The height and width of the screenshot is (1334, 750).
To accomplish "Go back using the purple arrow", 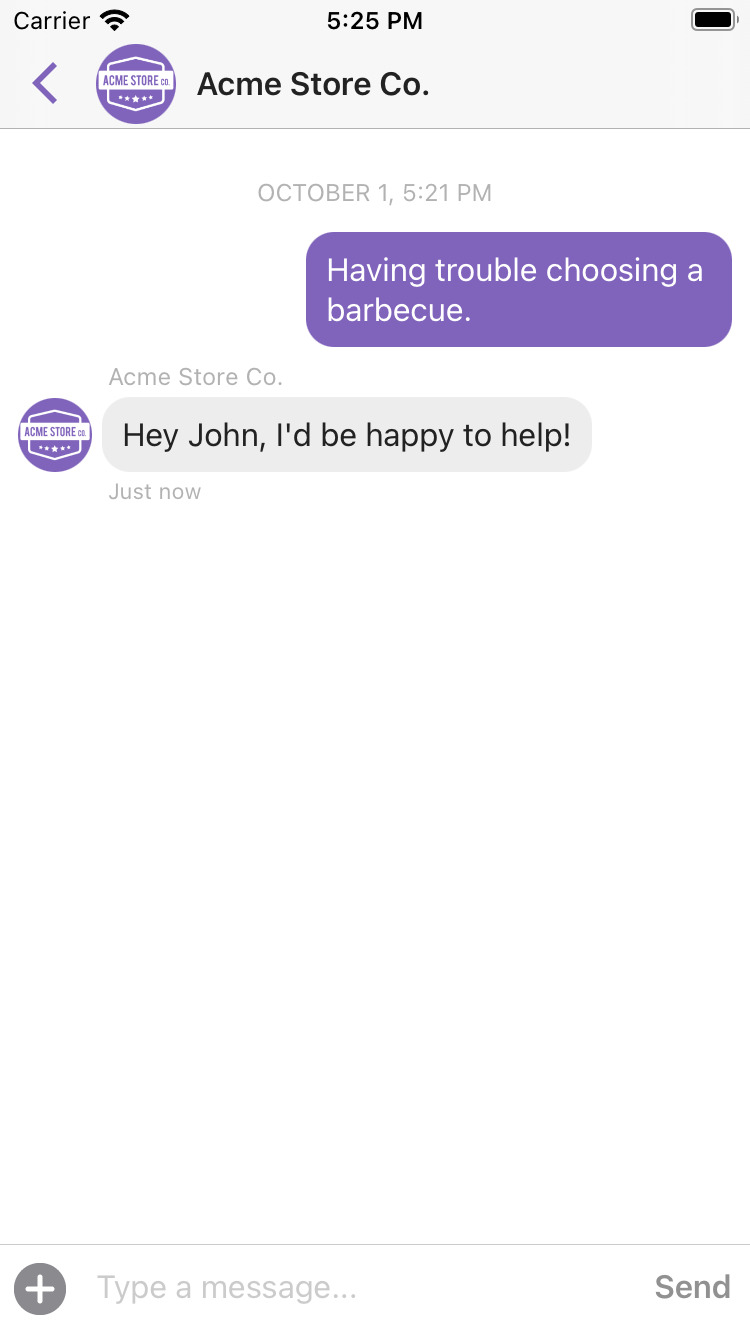I will click(x=45, y=84).
